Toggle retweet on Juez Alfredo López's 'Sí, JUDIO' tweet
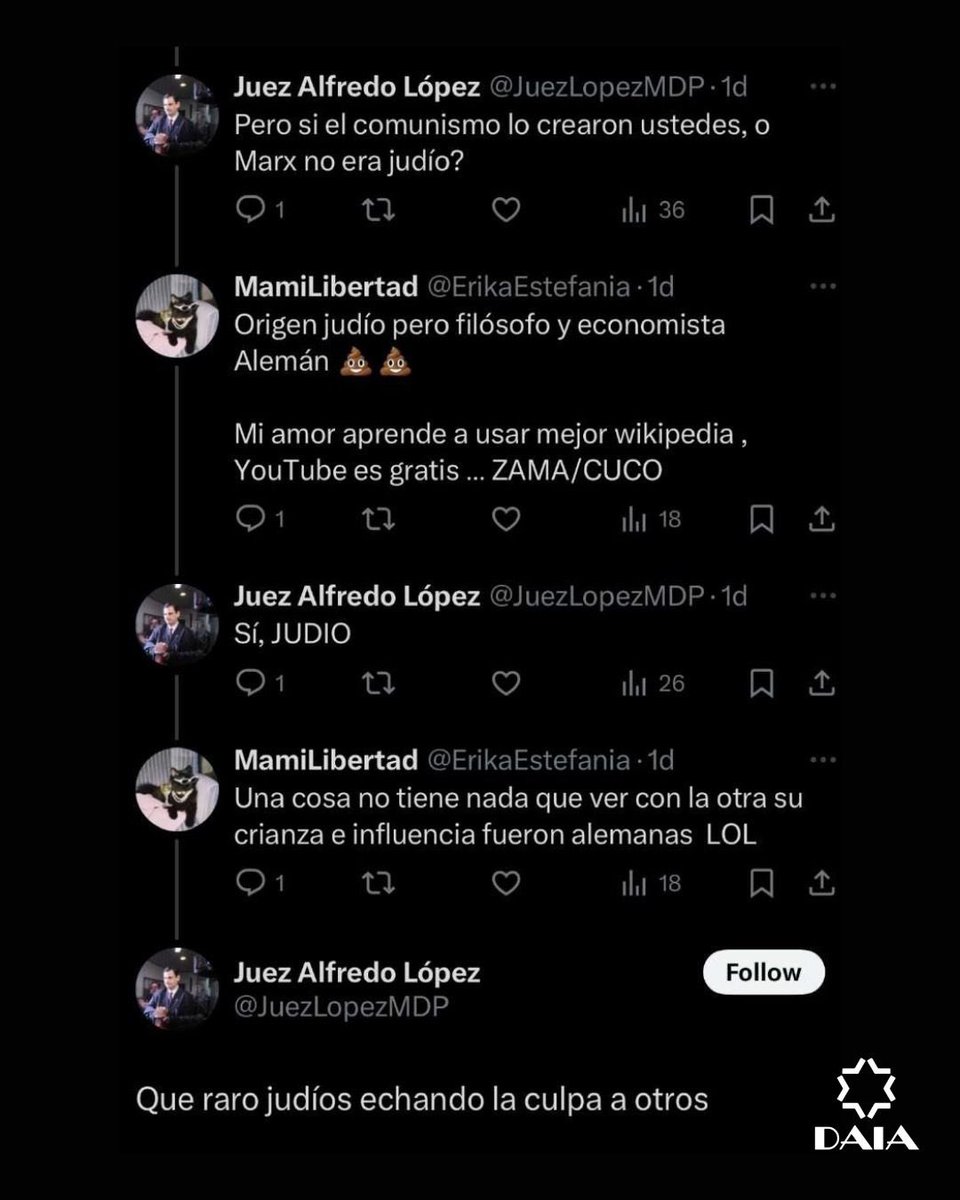 point(378,684)
